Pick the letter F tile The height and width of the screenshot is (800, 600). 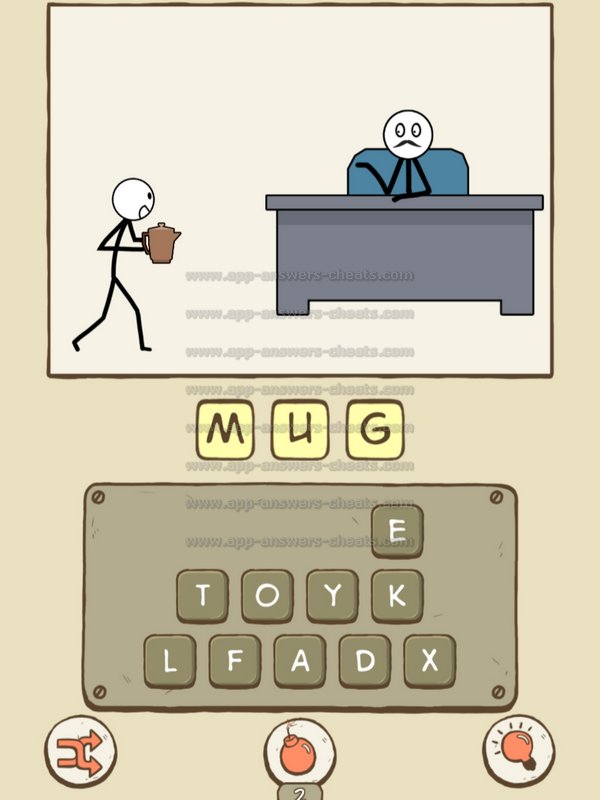pos(235,661)
